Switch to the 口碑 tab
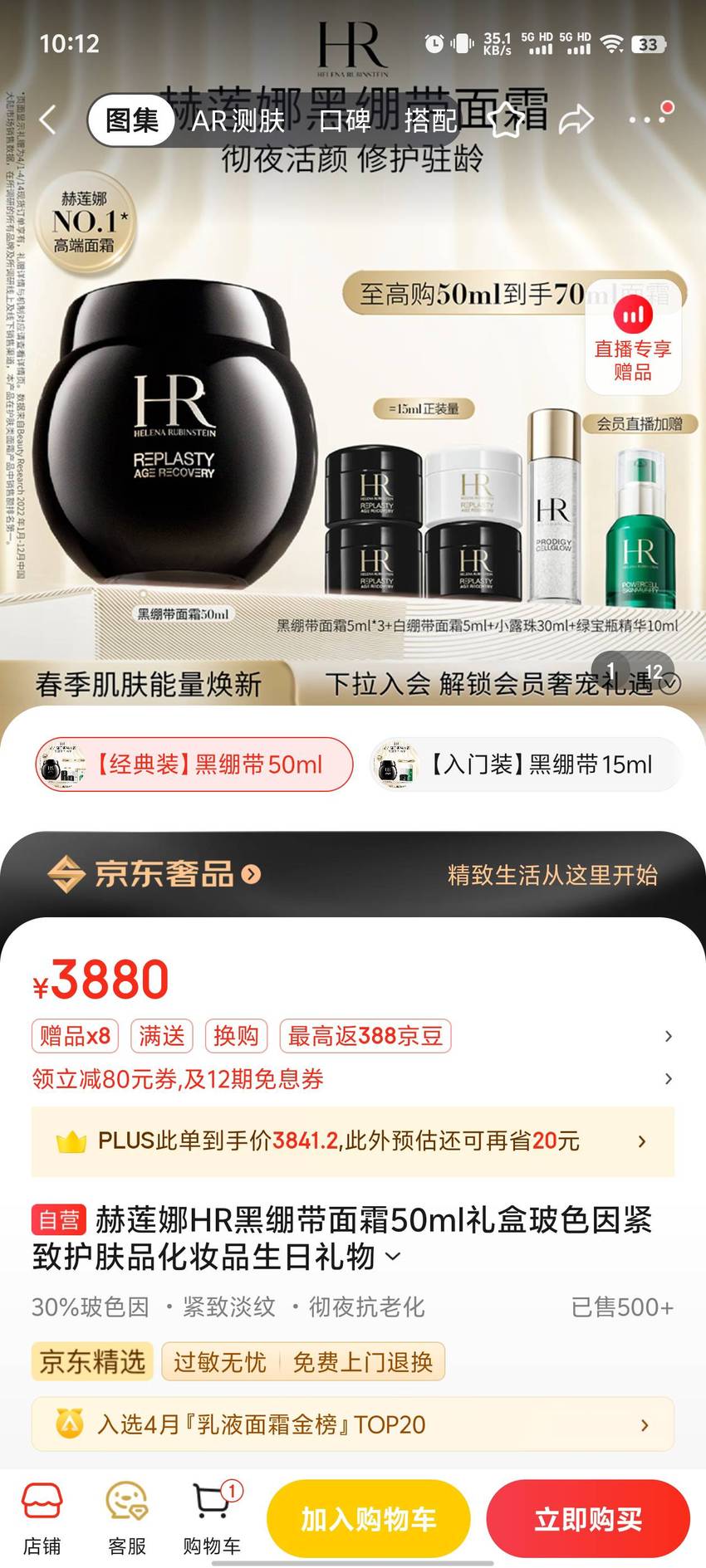Image resolution: width=706 pixels, height=1568 pixels. (x=345, y=120)
